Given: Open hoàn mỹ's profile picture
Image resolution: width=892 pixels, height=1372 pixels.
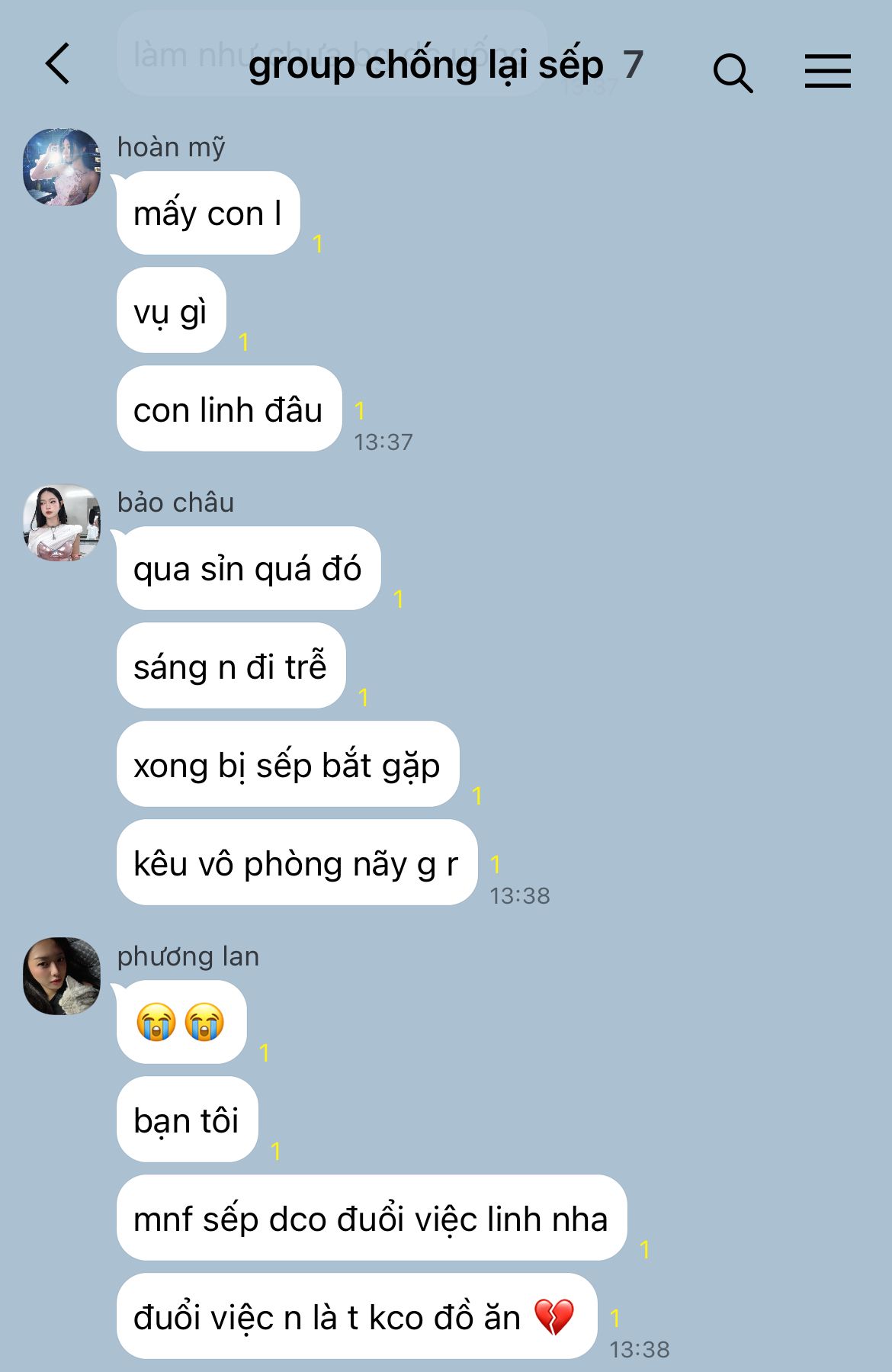Looking at the screenshot, I should point(62,167).
